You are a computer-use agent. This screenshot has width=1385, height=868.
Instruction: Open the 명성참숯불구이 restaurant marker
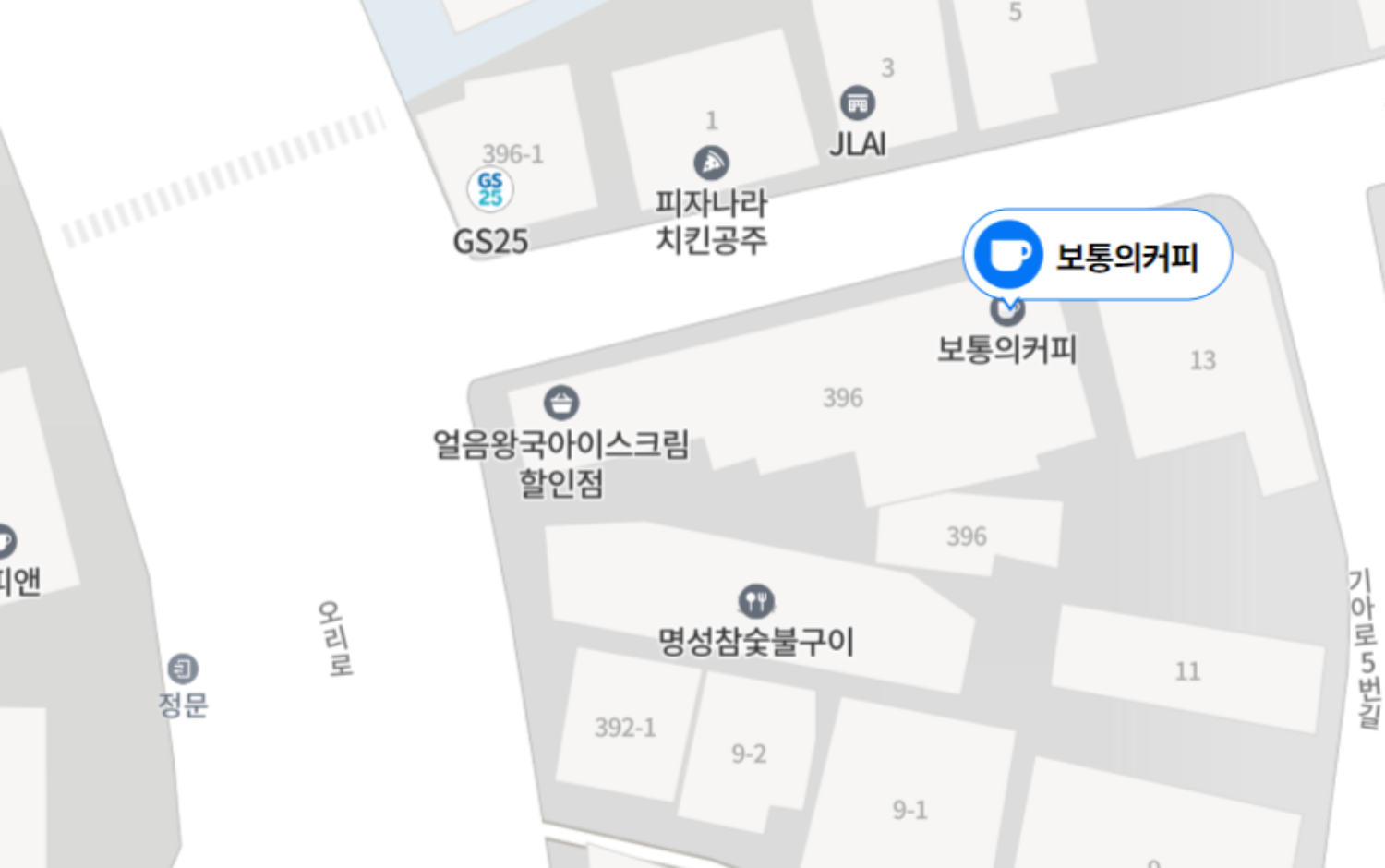pos(756,601)
